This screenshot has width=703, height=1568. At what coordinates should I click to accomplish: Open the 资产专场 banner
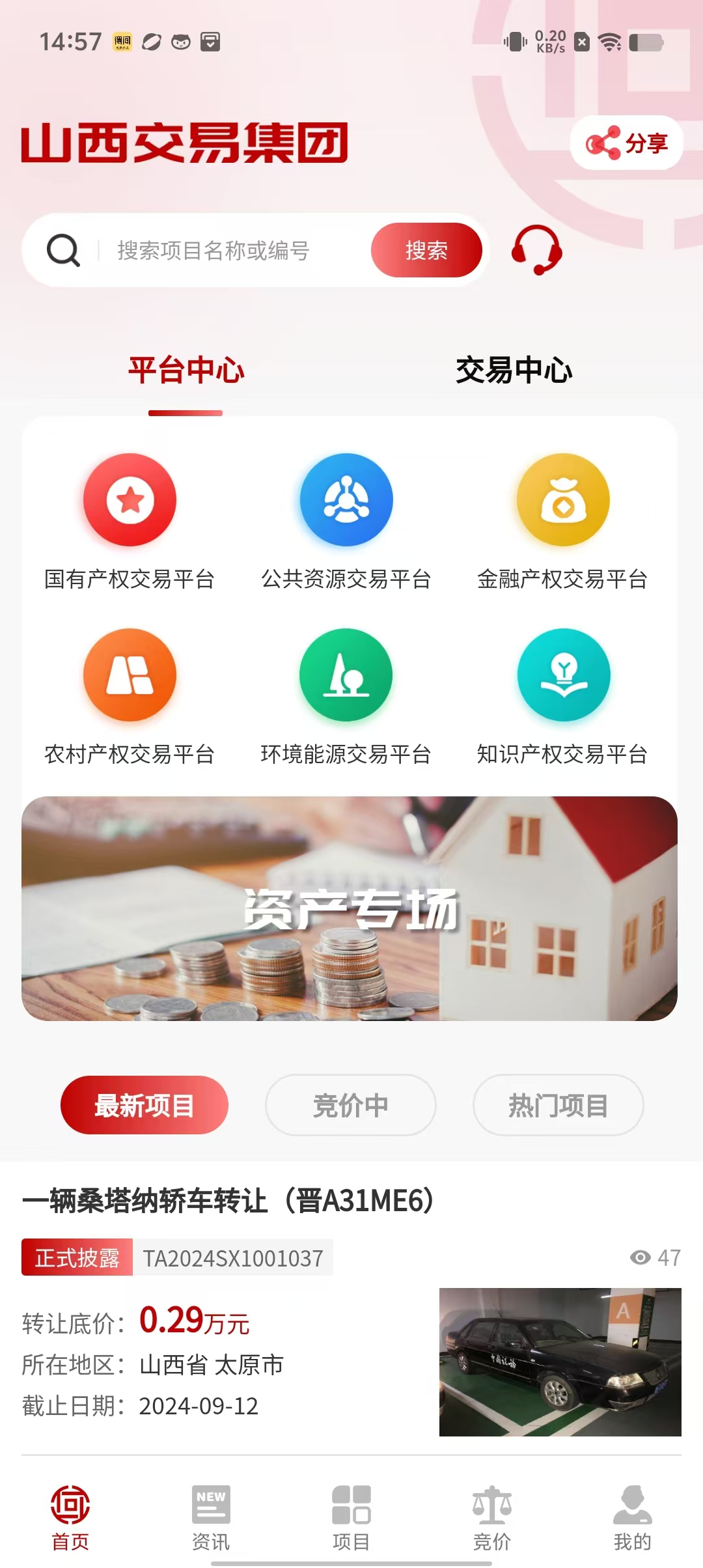(350, 908)
